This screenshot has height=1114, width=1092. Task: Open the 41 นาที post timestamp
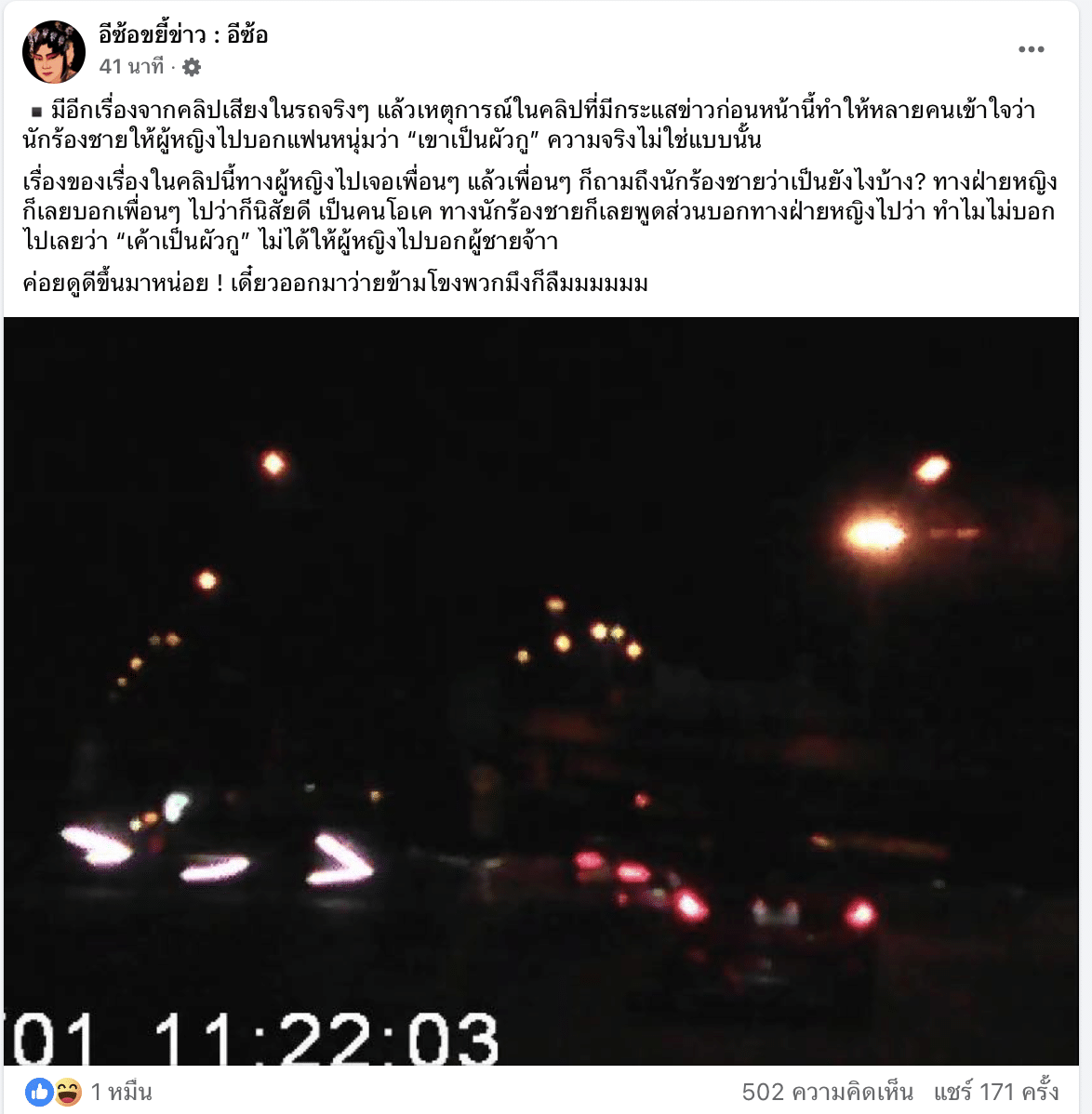point(131,67)
